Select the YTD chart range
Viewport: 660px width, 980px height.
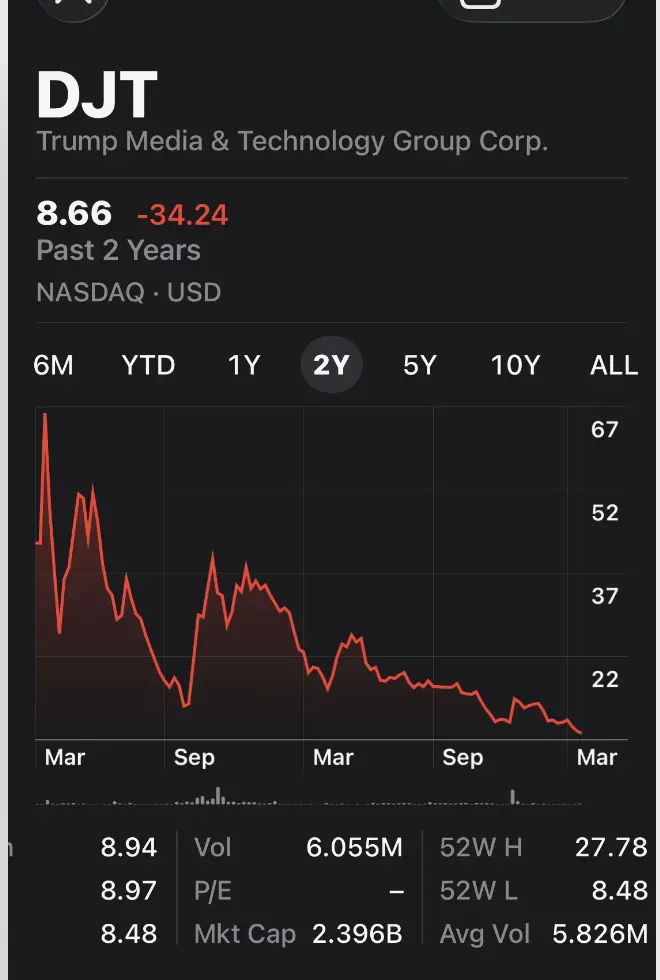point(148,366)
